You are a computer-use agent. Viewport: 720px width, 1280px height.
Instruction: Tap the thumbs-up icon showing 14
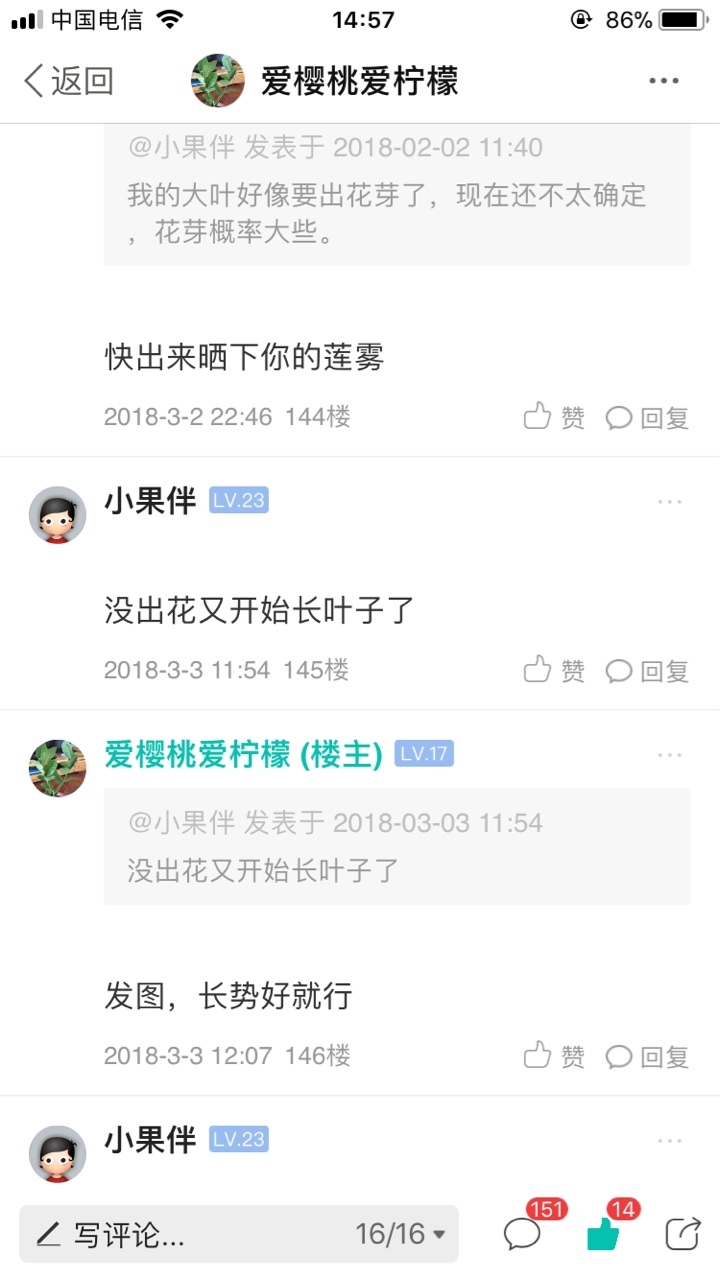pyautogui.click(x=603, y=1234)
